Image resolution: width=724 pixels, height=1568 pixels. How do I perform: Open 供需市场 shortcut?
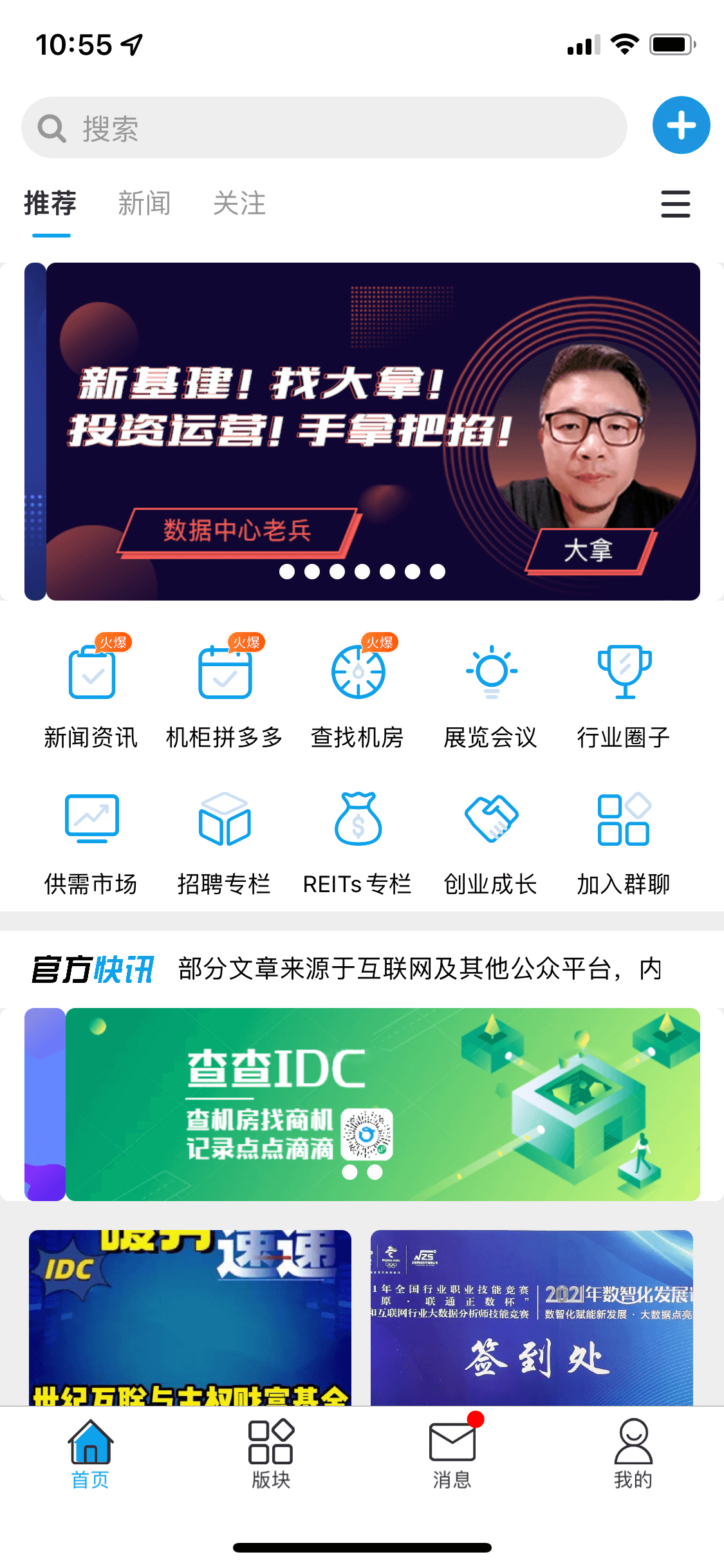click(x=91, y=843)
